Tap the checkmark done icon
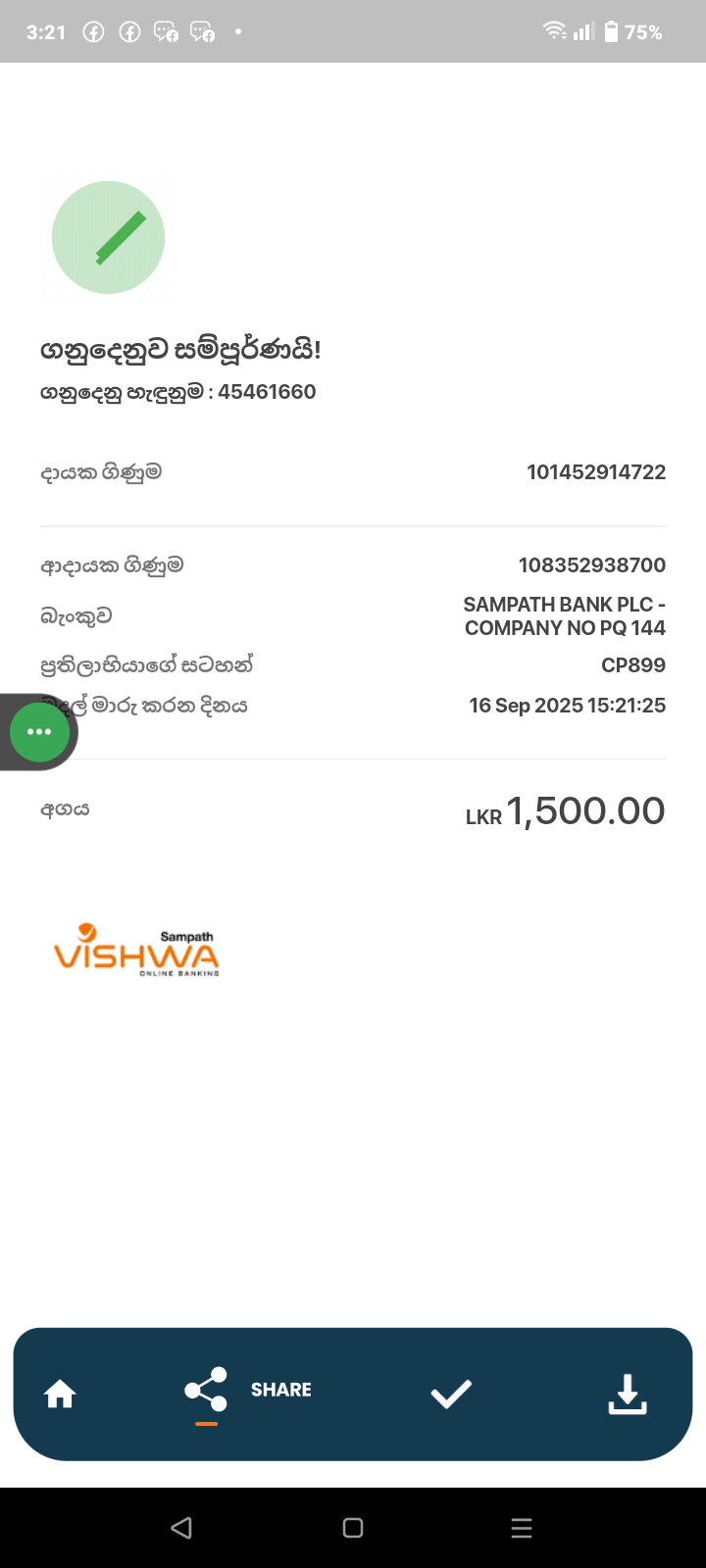This screenshot has width=706, height=1568. coord(451,1394)
